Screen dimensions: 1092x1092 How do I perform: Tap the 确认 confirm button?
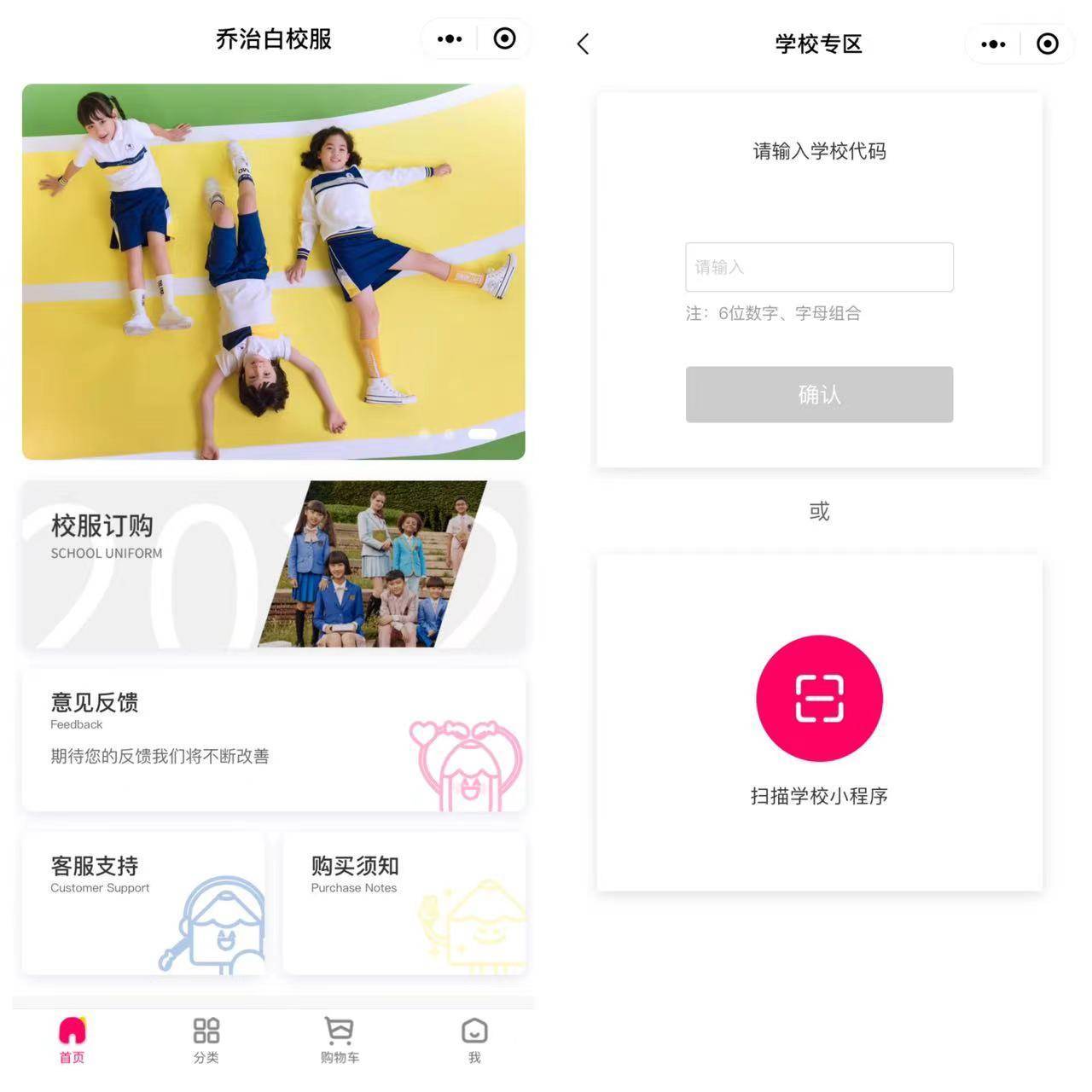point(819,394)
